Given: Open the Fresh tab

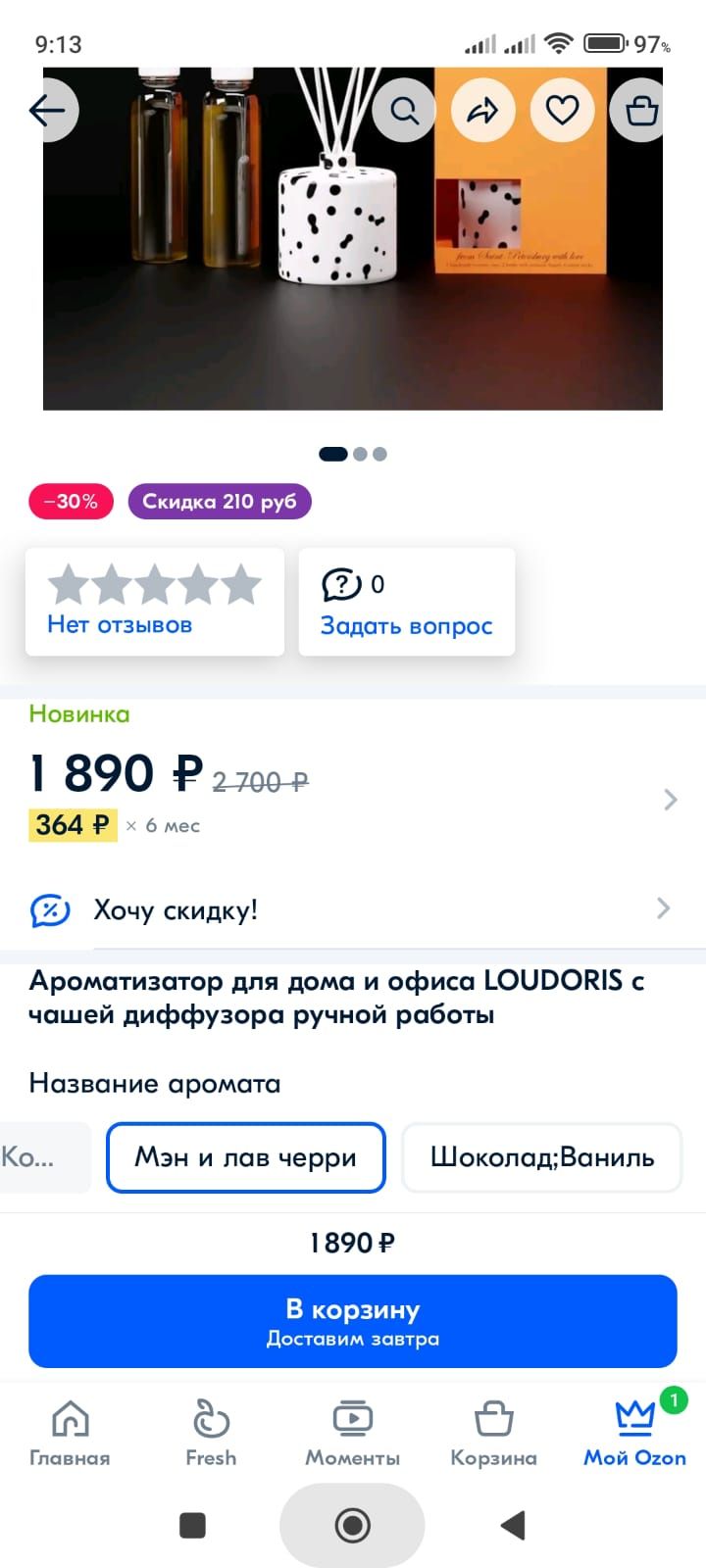Looking at the screenshot, I should pyautogui.click(x=212, y=1433).
